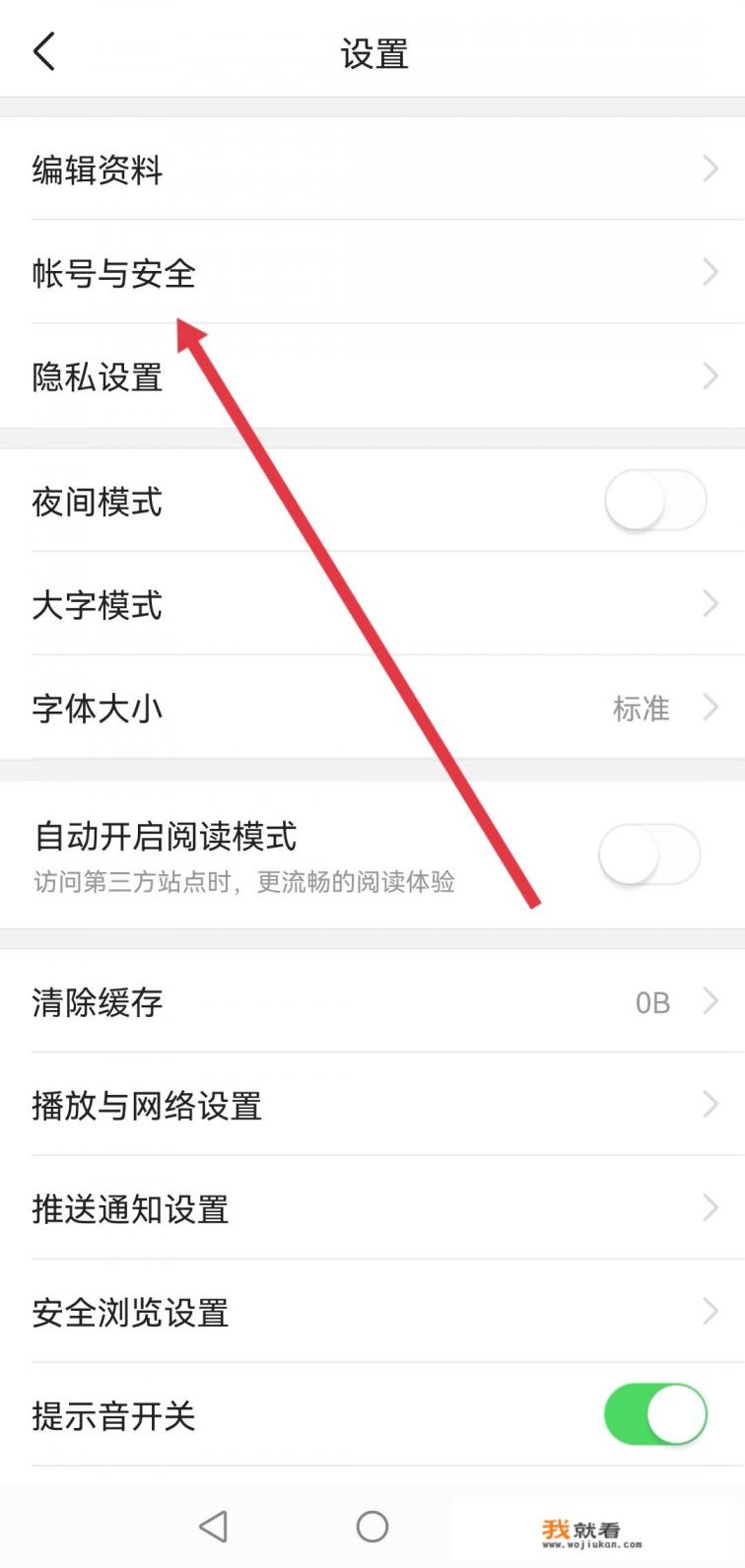The height and width of the screenshot is (1568, 745).
Task: Click the chevron beside 隐私设置
Action: point(711,375)
